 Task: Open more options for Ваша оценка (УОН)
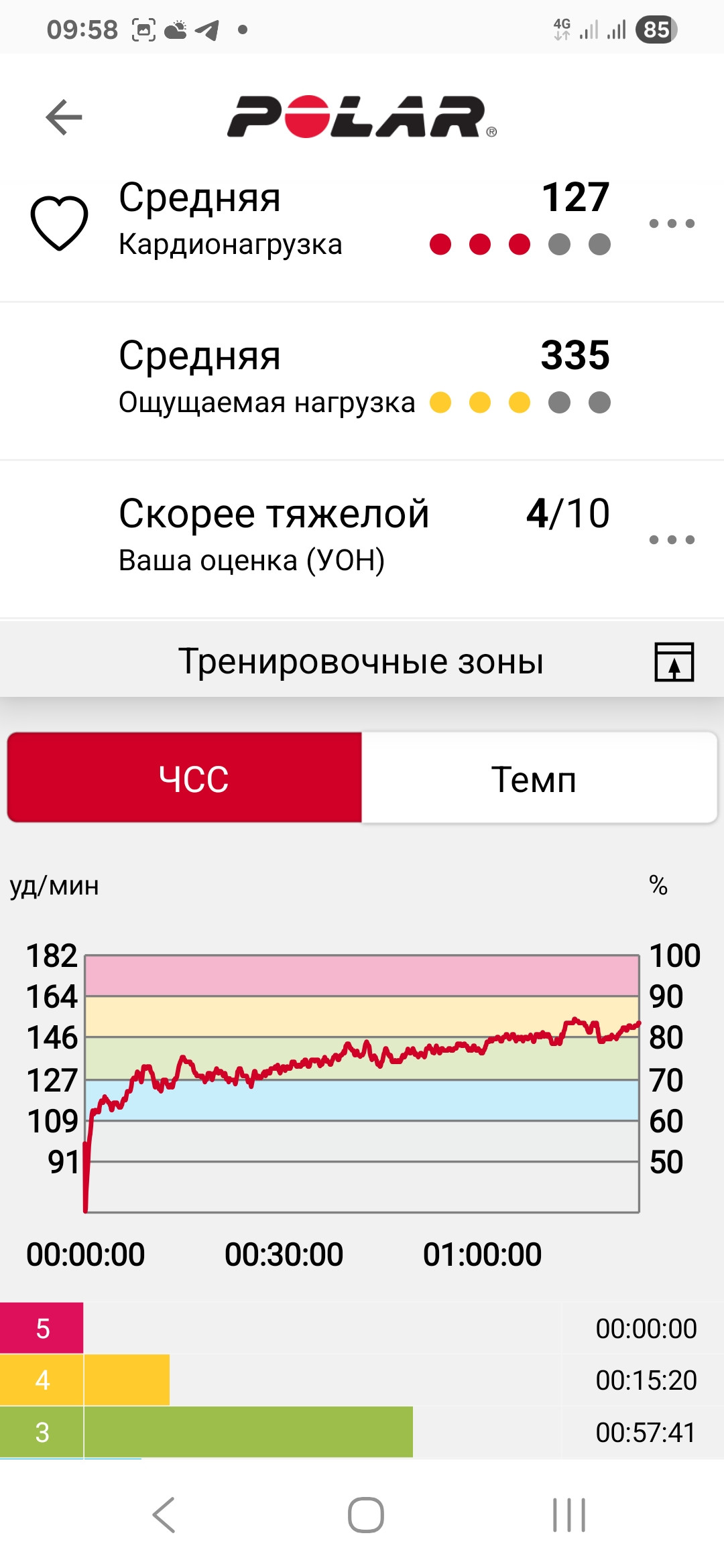672,539
